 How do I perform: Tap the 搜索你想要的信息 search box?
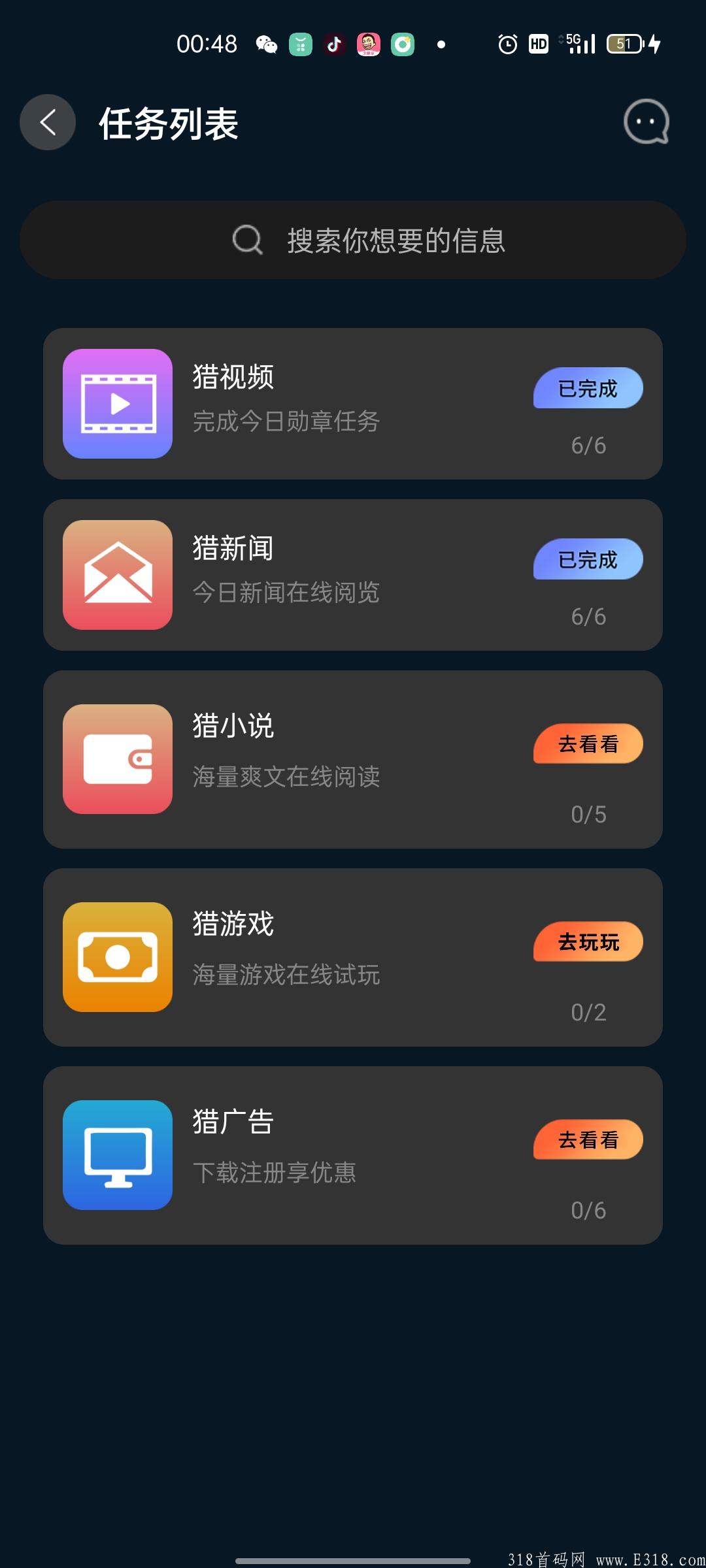(x=353, y=240)
